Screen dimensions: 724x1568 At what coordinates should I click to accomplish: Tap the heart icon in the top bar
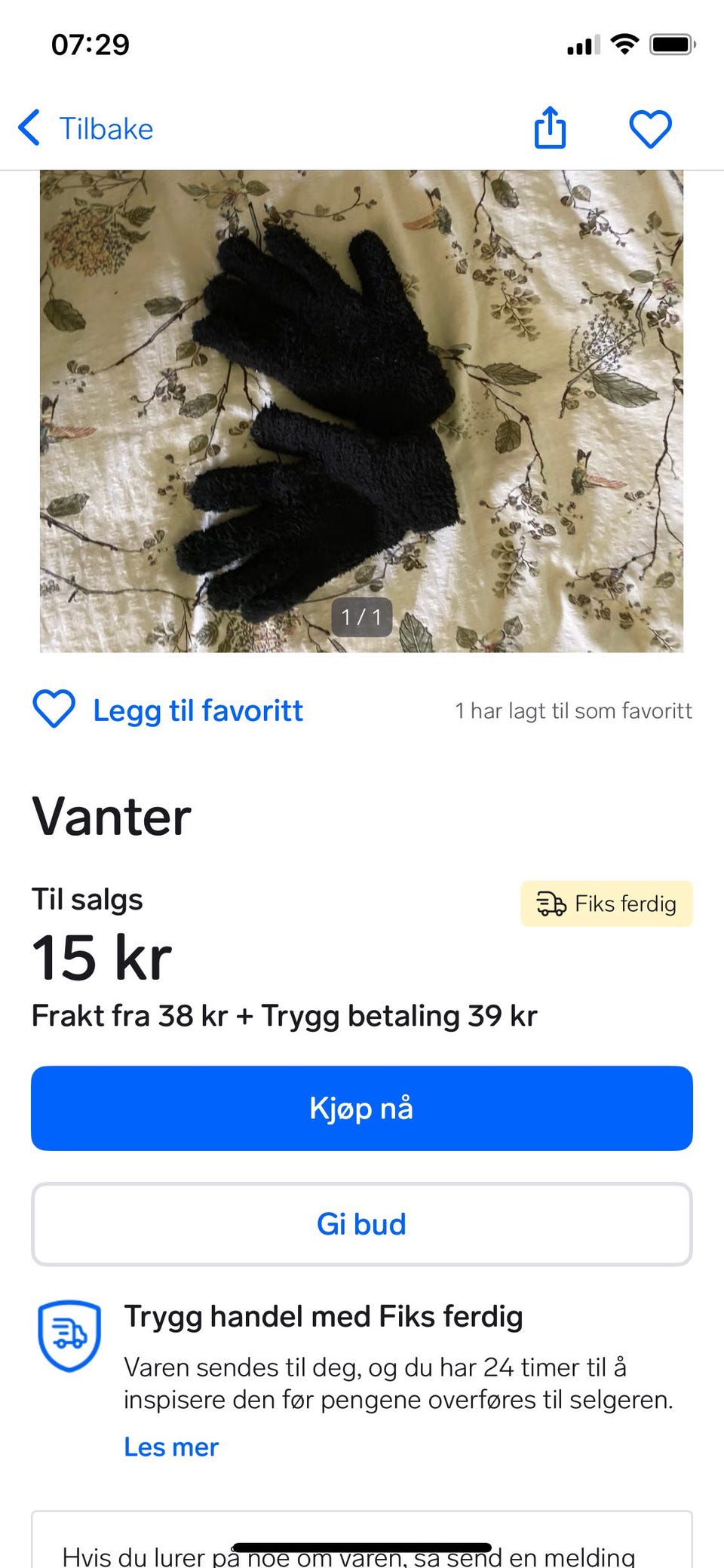click(x=650, y=128)
